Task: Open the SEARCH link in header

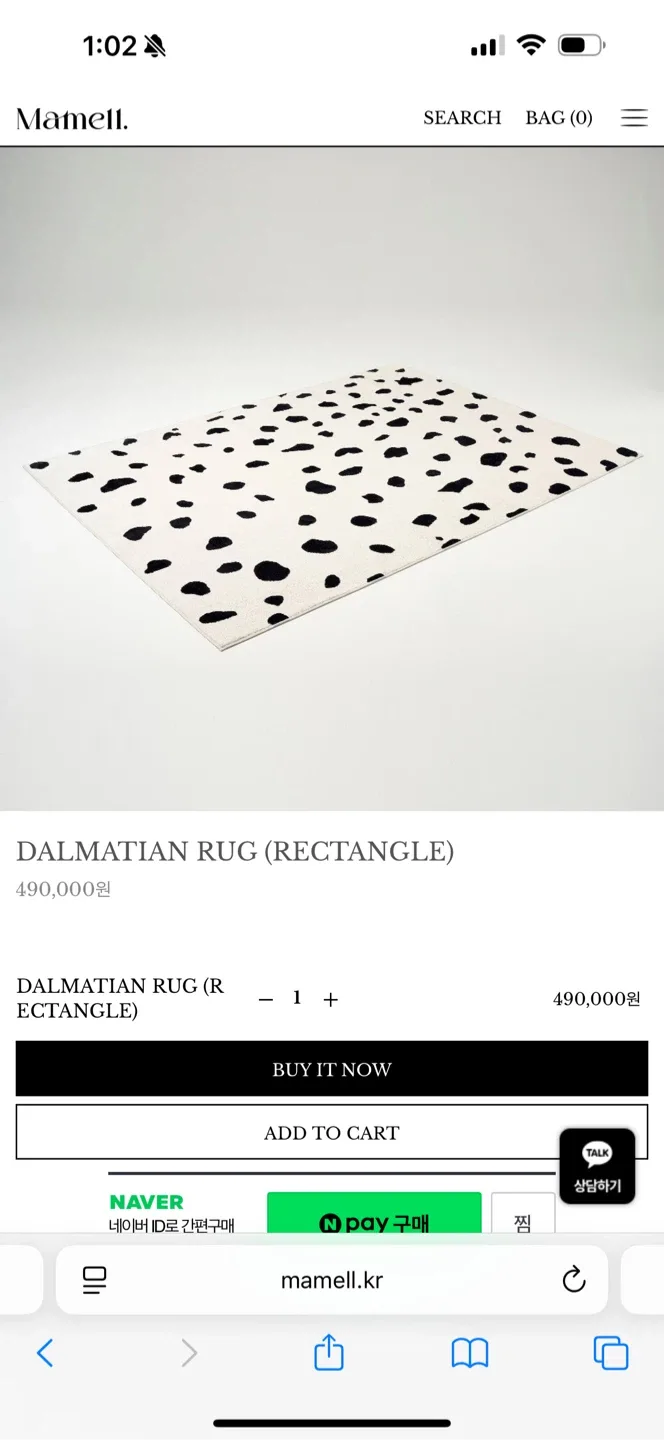Action: point(462,118)
